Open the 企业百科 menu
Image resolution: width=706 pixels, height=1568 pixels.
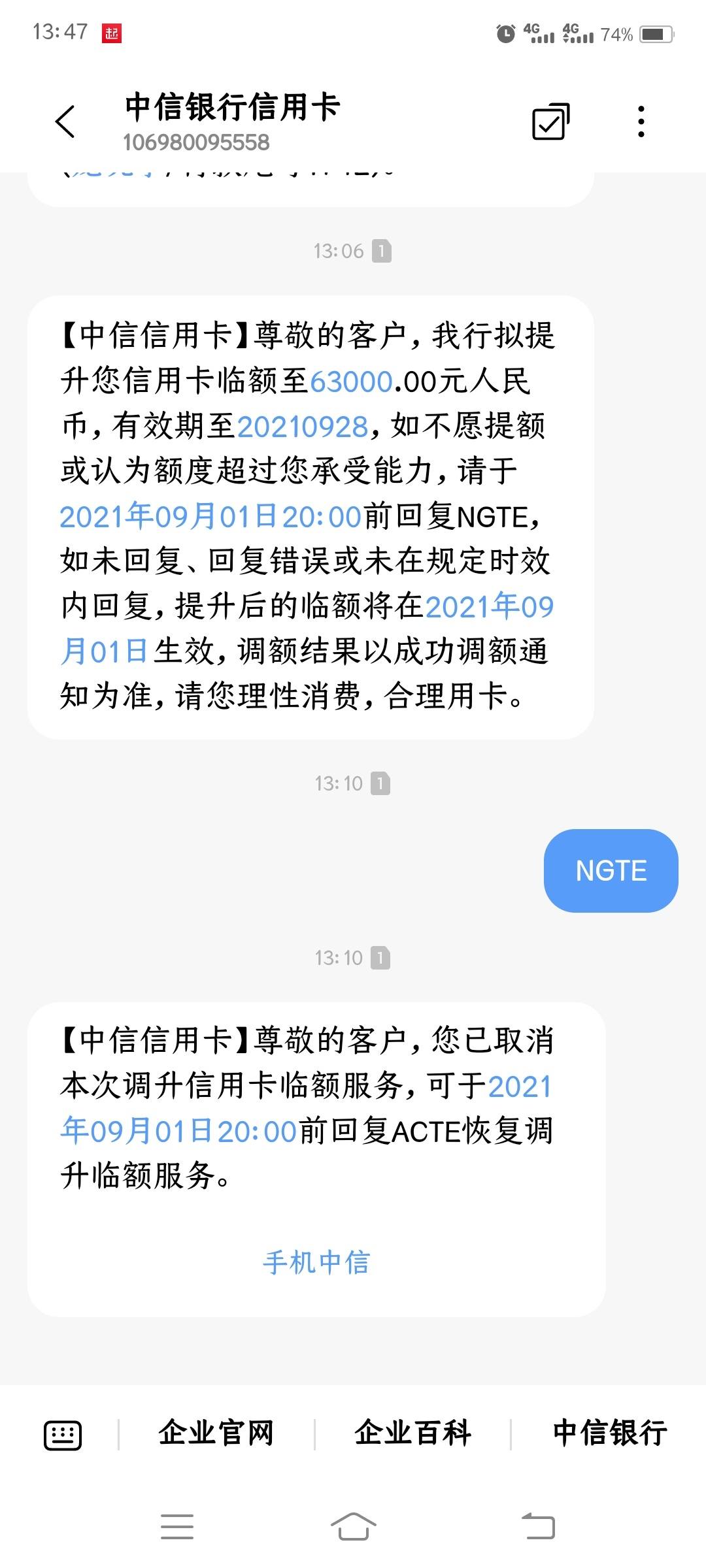(412, 1433)
